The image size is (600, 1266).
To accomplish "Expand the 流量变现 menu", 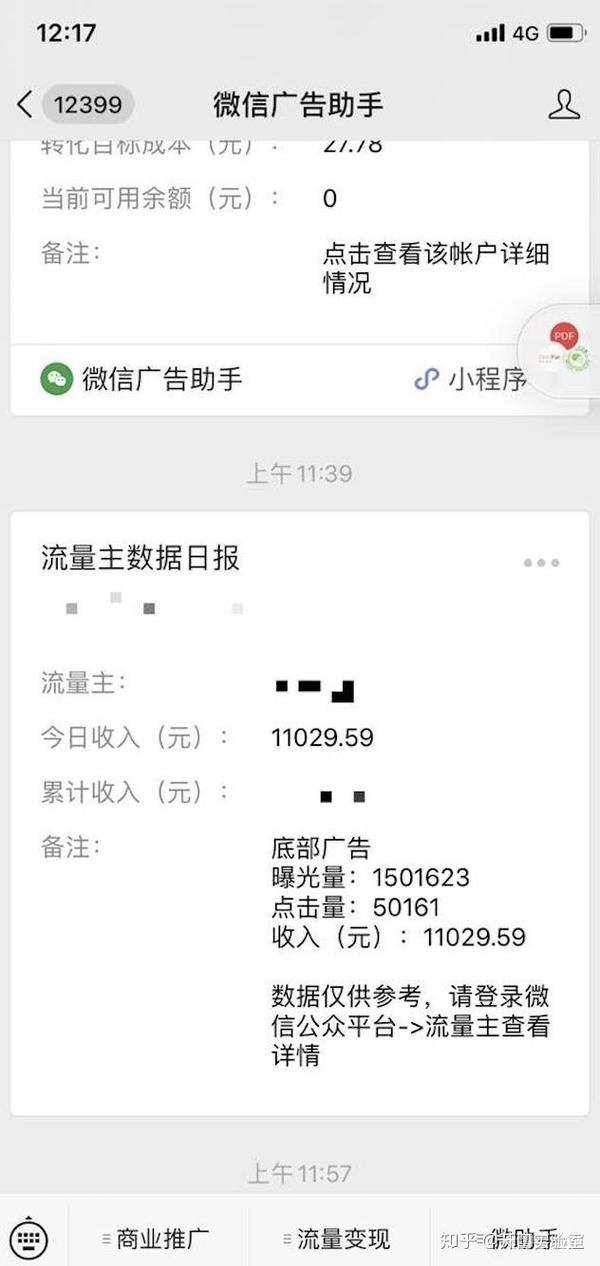I will (338, 1239).
